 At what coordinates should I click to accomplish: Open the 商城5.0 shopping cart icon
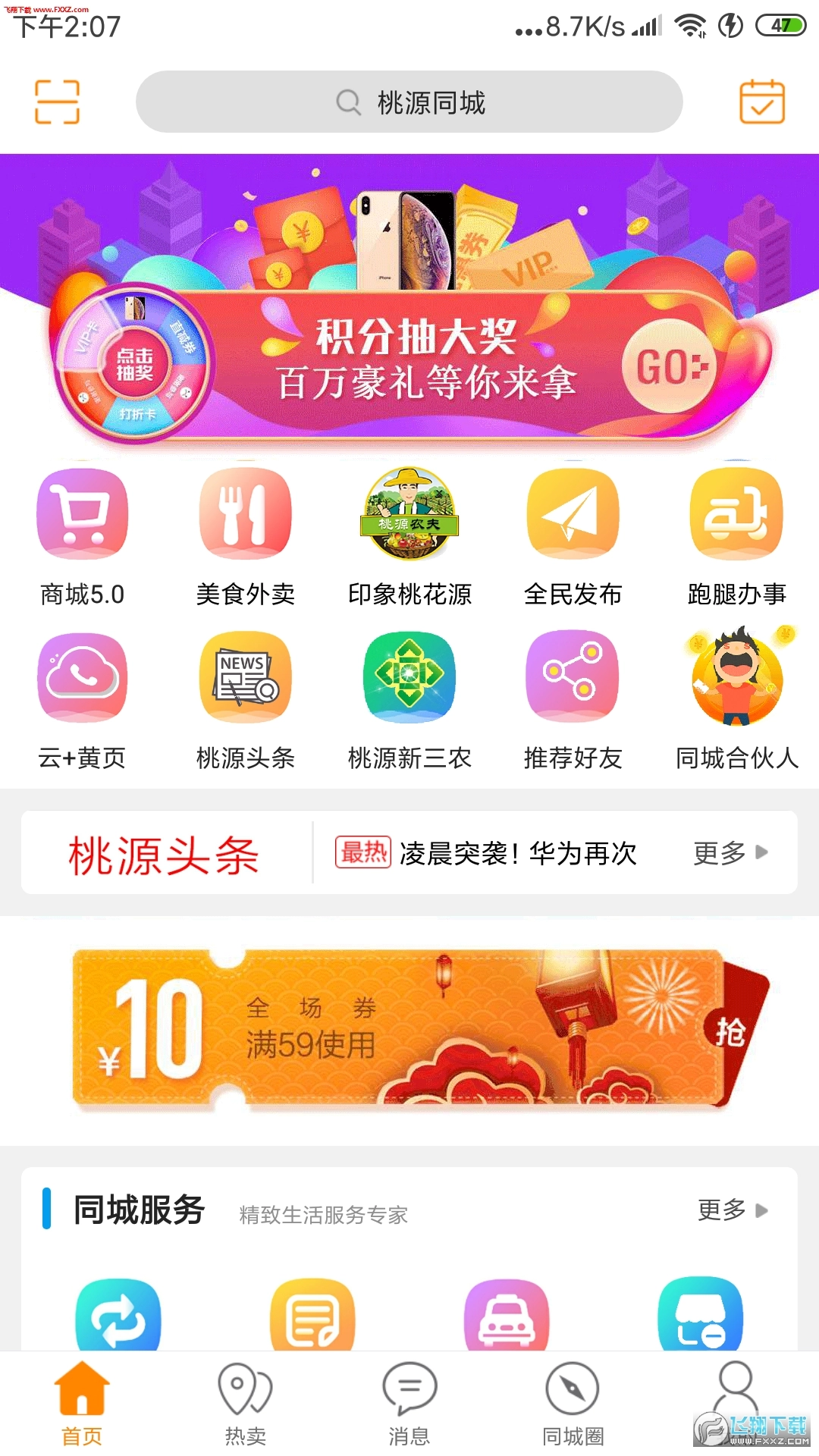[82, 513]
